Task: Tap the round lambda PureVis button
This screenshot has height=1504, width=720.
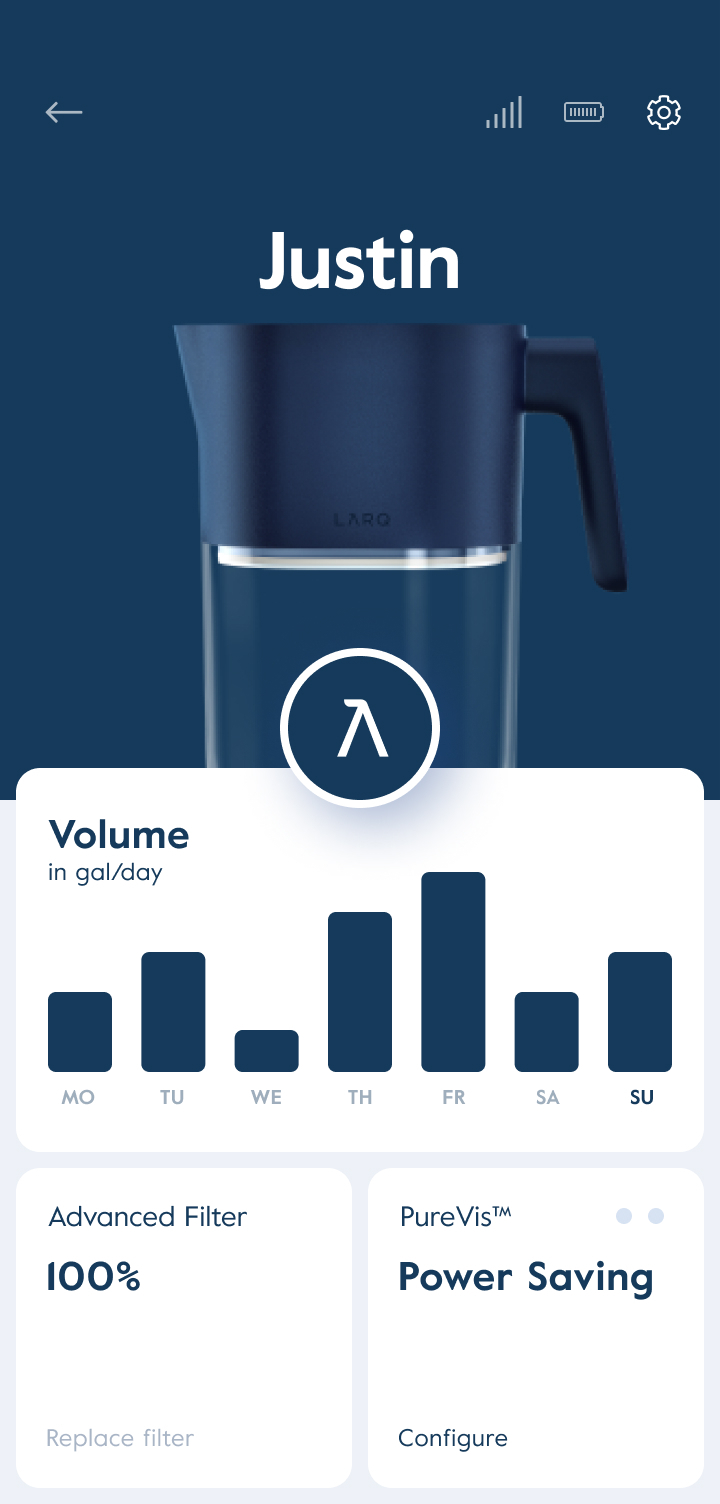Action: [x=360, y=728]
